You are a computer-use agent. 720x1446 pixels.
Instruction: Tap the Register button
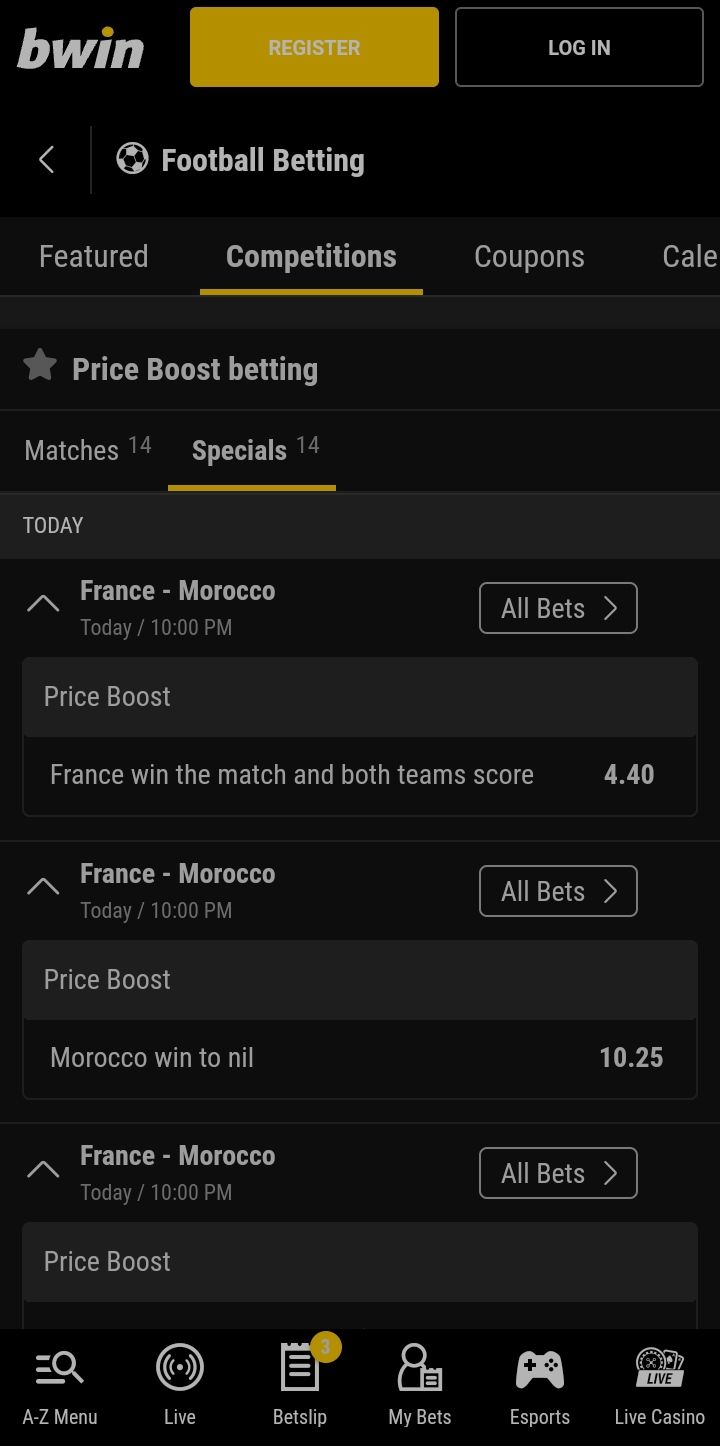(314, 47)
